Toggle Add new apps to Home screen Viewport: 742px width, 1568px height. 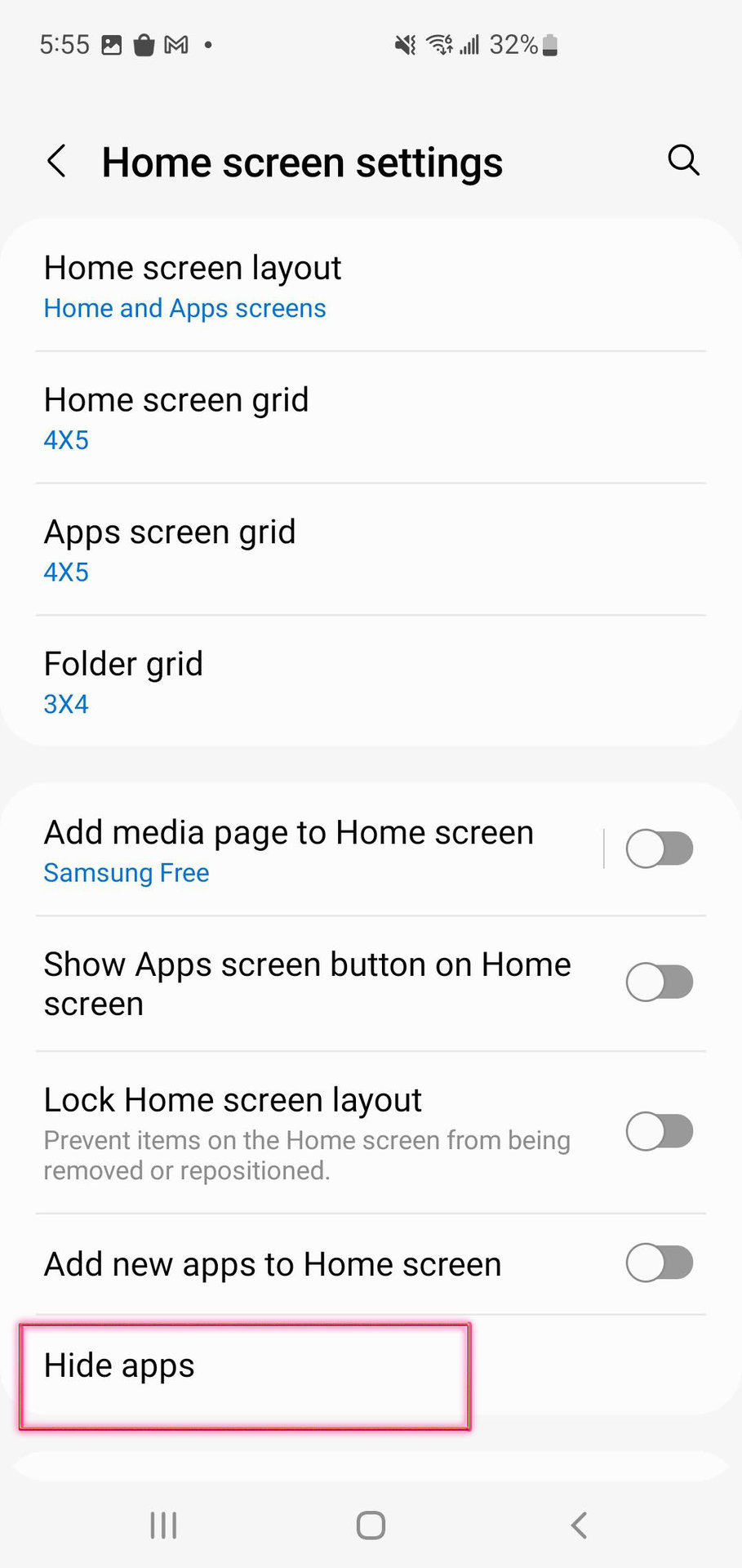(x=659, y=1263)
